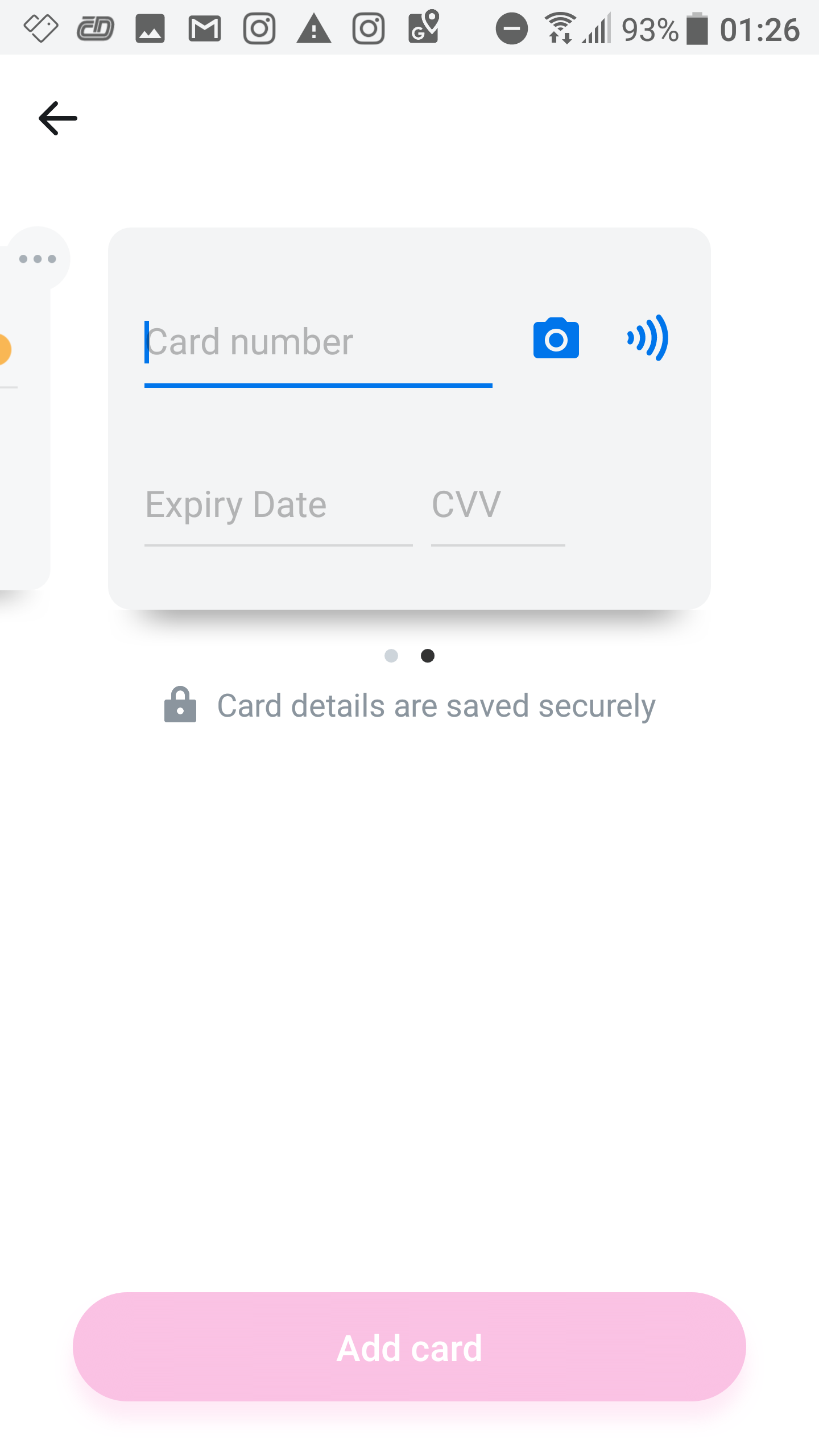Viewport: 819px width, 1456px height.
Task: Select the first page indicator dot
Action: (391, 656)
